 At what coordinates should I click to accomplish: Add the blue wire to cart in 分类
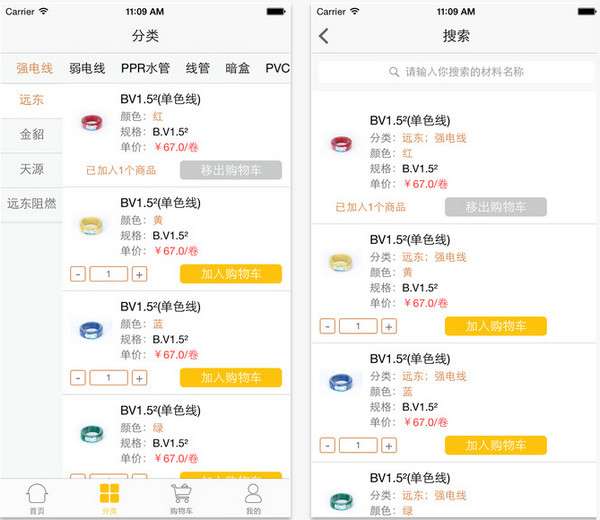231,378
